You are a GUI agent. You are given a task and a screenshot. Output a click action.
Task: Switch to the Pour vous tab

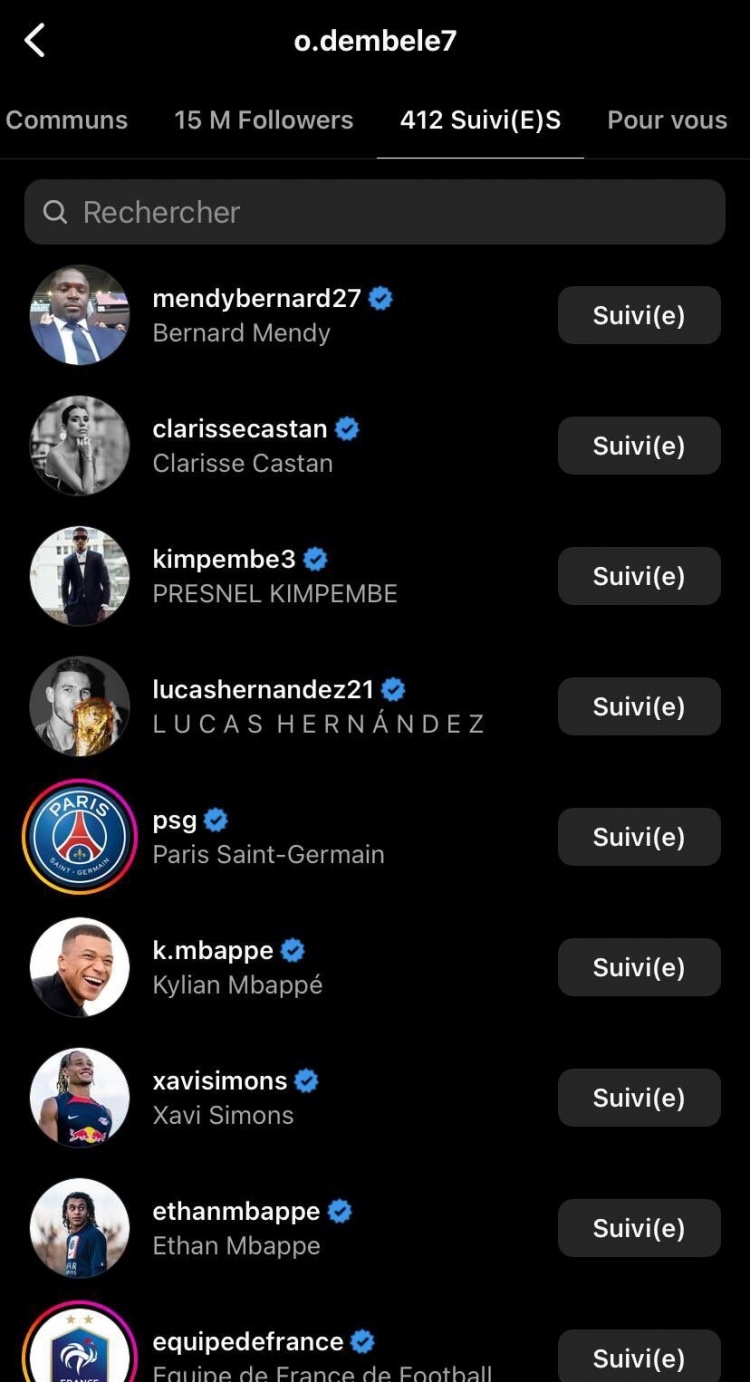[x=667, y=120]
